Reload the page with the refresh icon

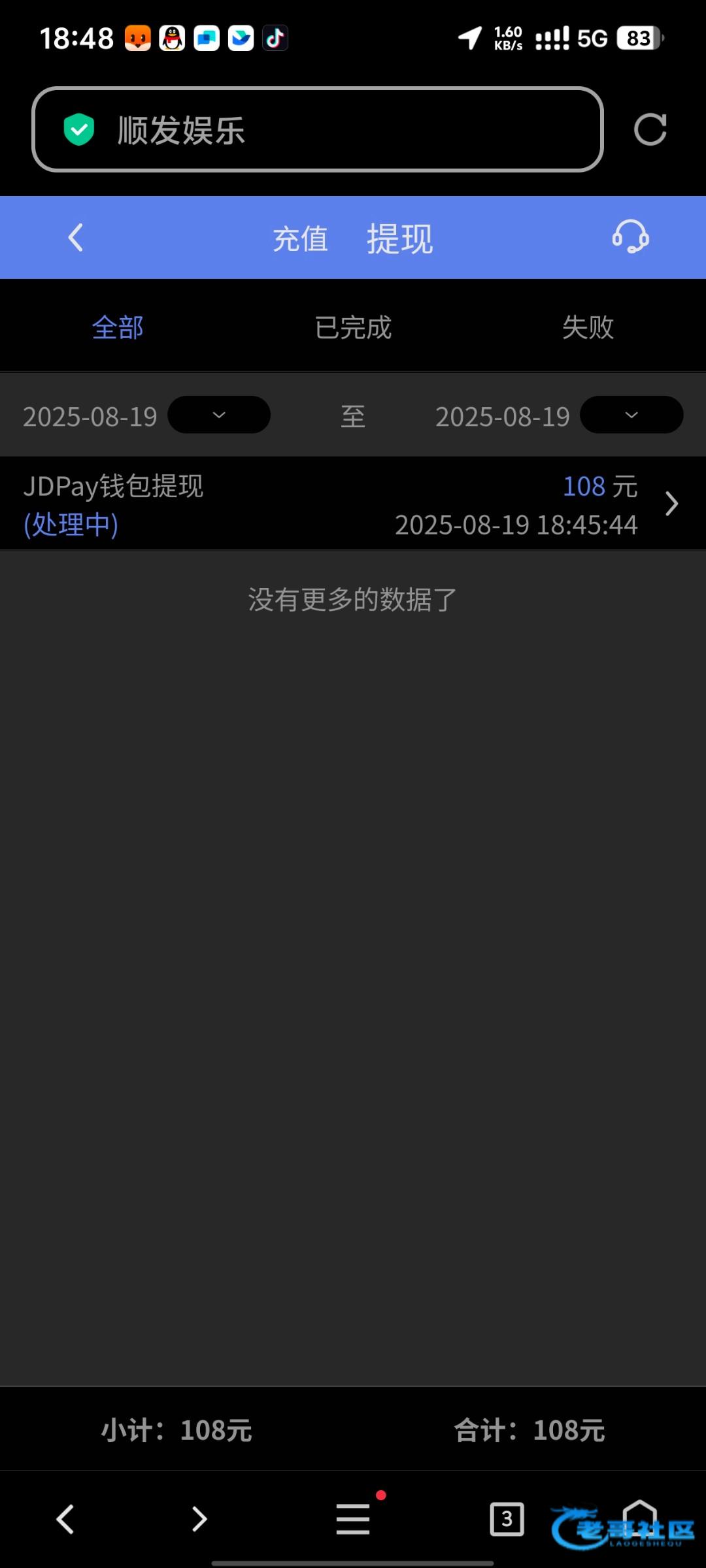click(650, 129)
